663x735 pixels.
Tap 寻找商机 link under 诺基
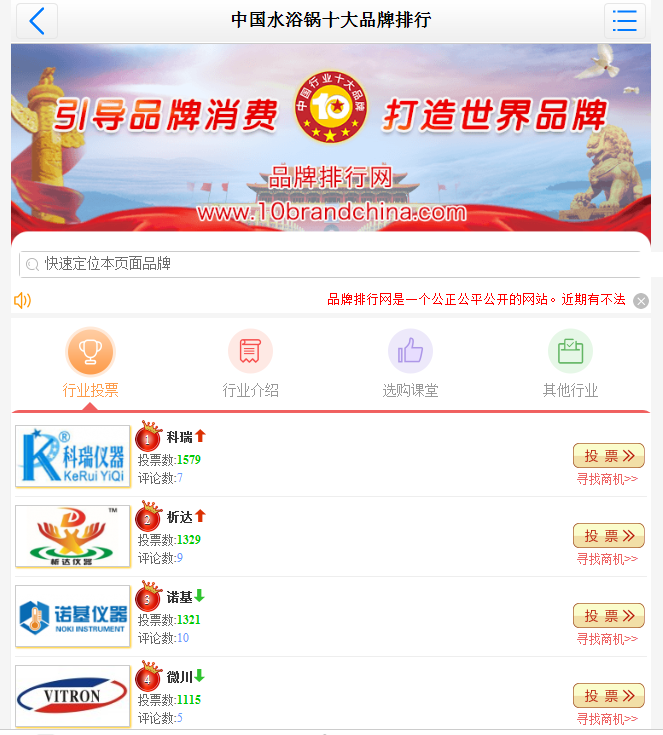[607, 639]
